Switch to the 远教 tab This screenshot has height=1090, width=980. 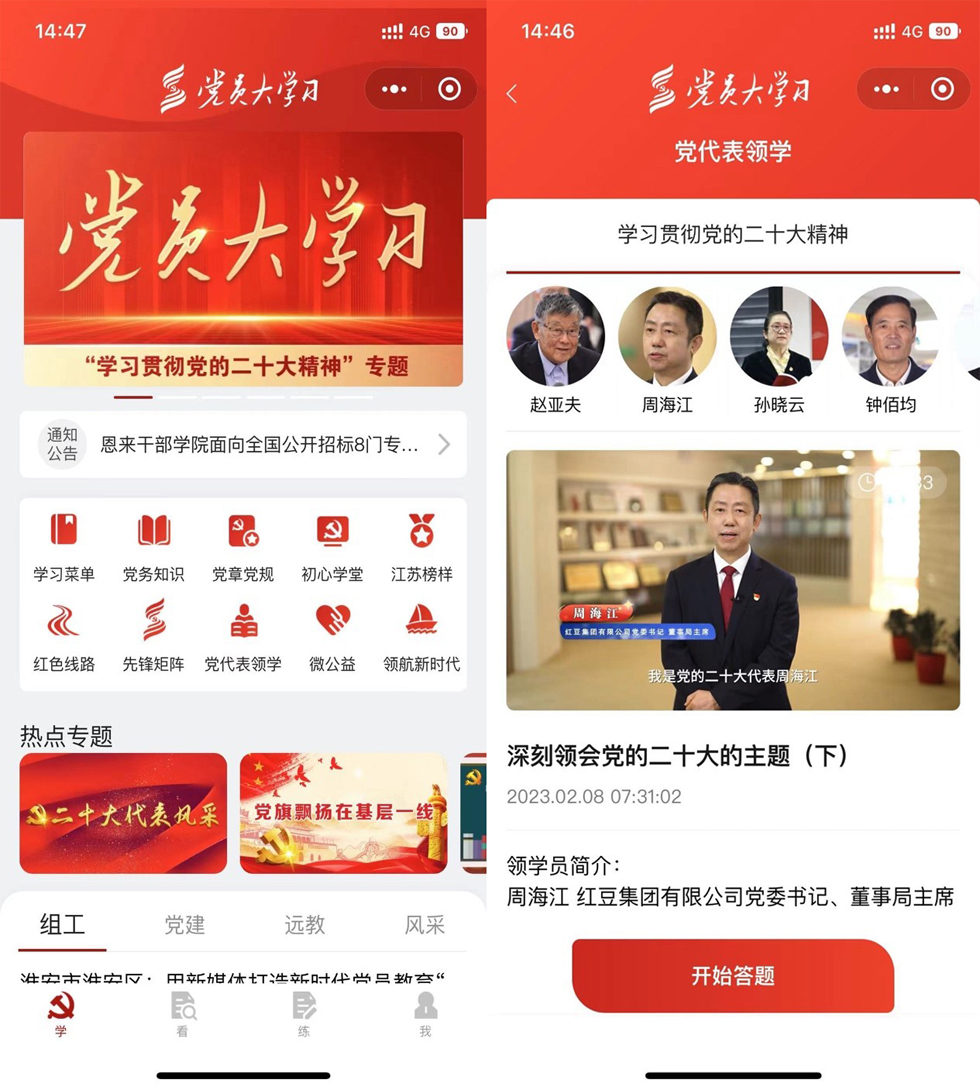coord(304,925)
